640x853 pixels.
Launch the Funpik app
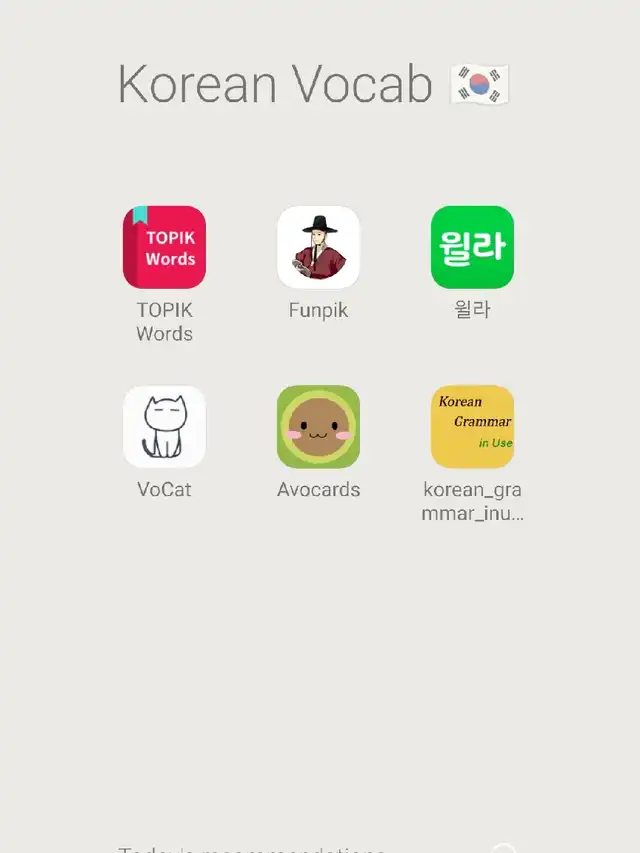click(x=318, y=247)
